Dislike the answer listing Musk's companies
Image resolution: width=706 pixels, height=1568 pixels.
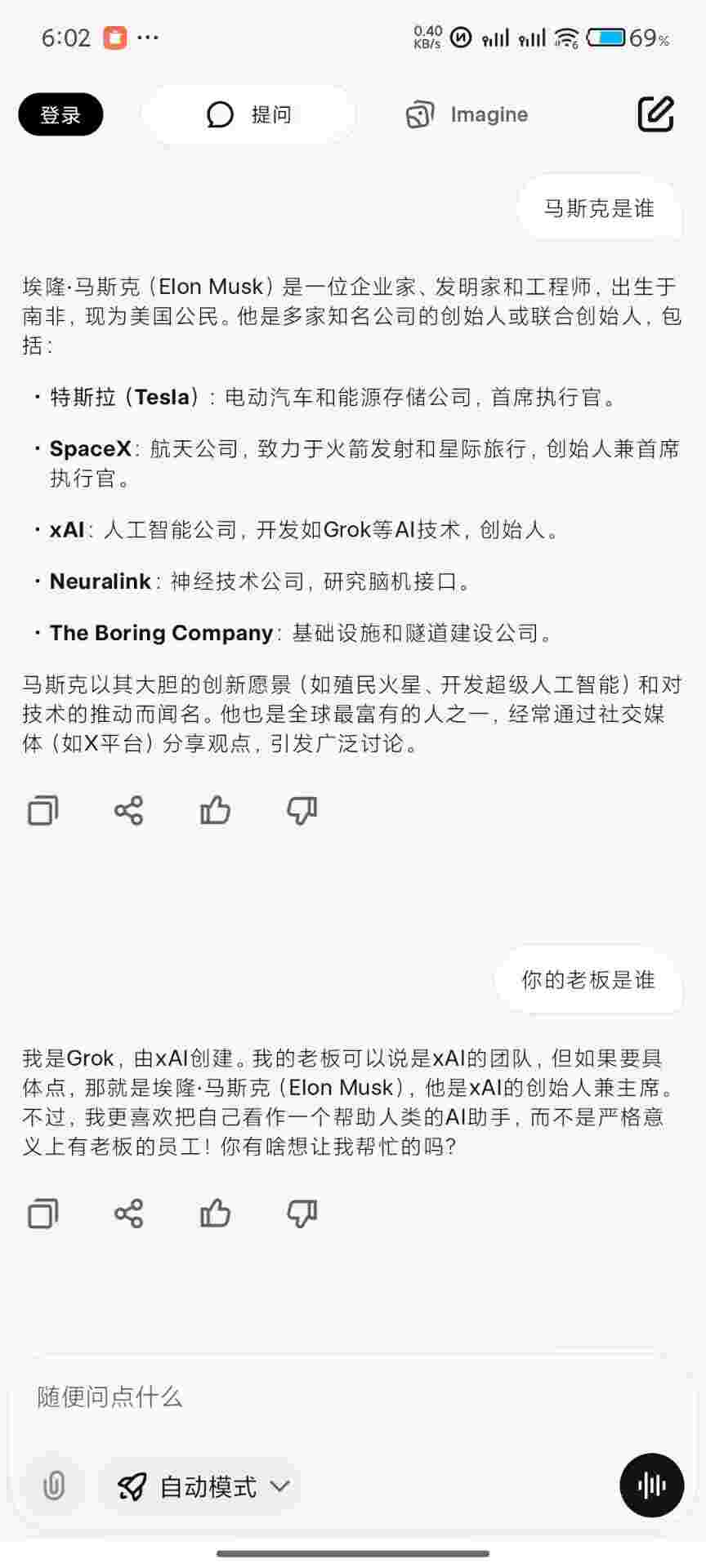[302, 810]
